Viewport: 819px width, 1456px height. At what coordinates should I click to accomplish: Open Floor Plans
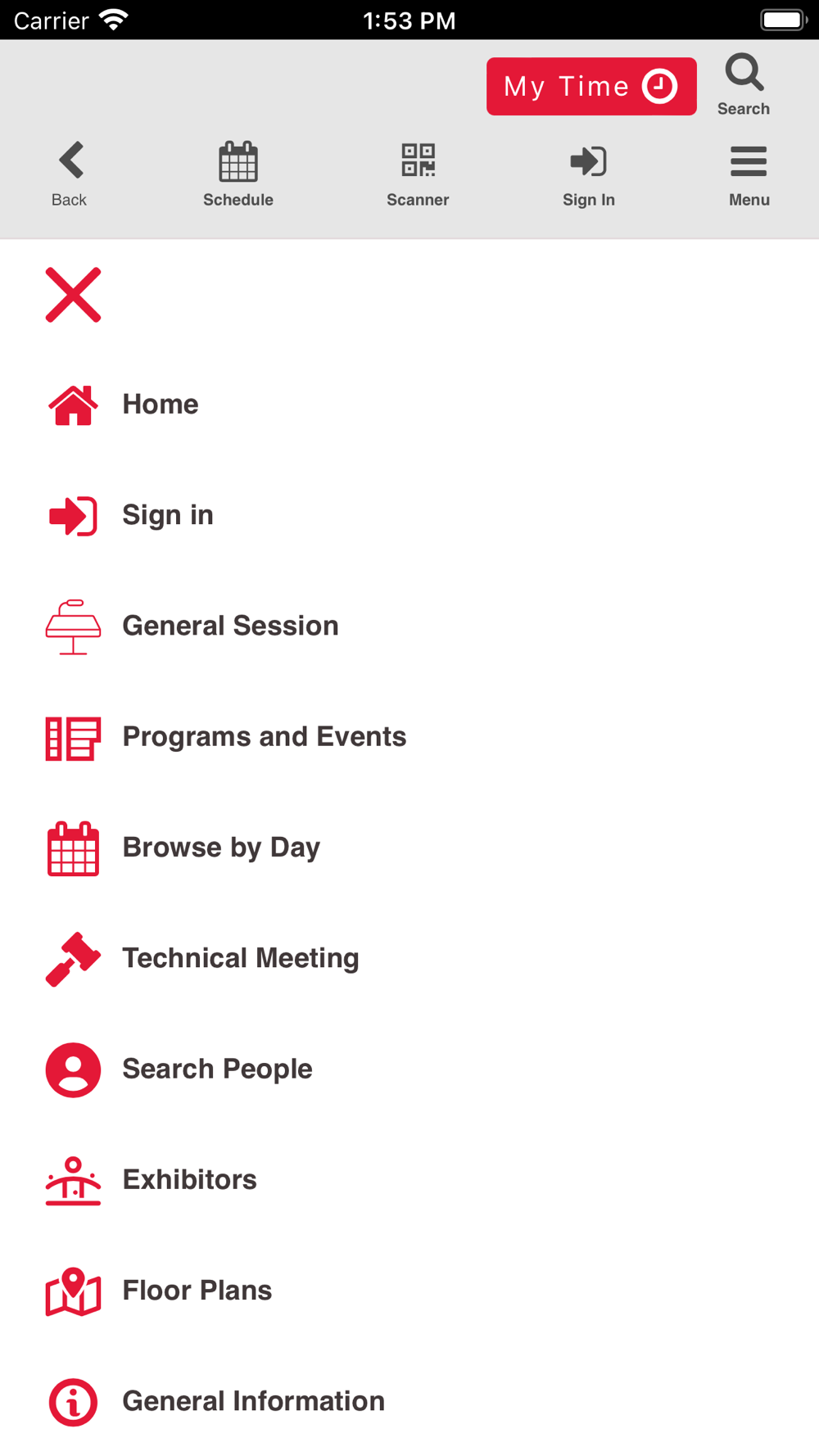[409, 1291]
